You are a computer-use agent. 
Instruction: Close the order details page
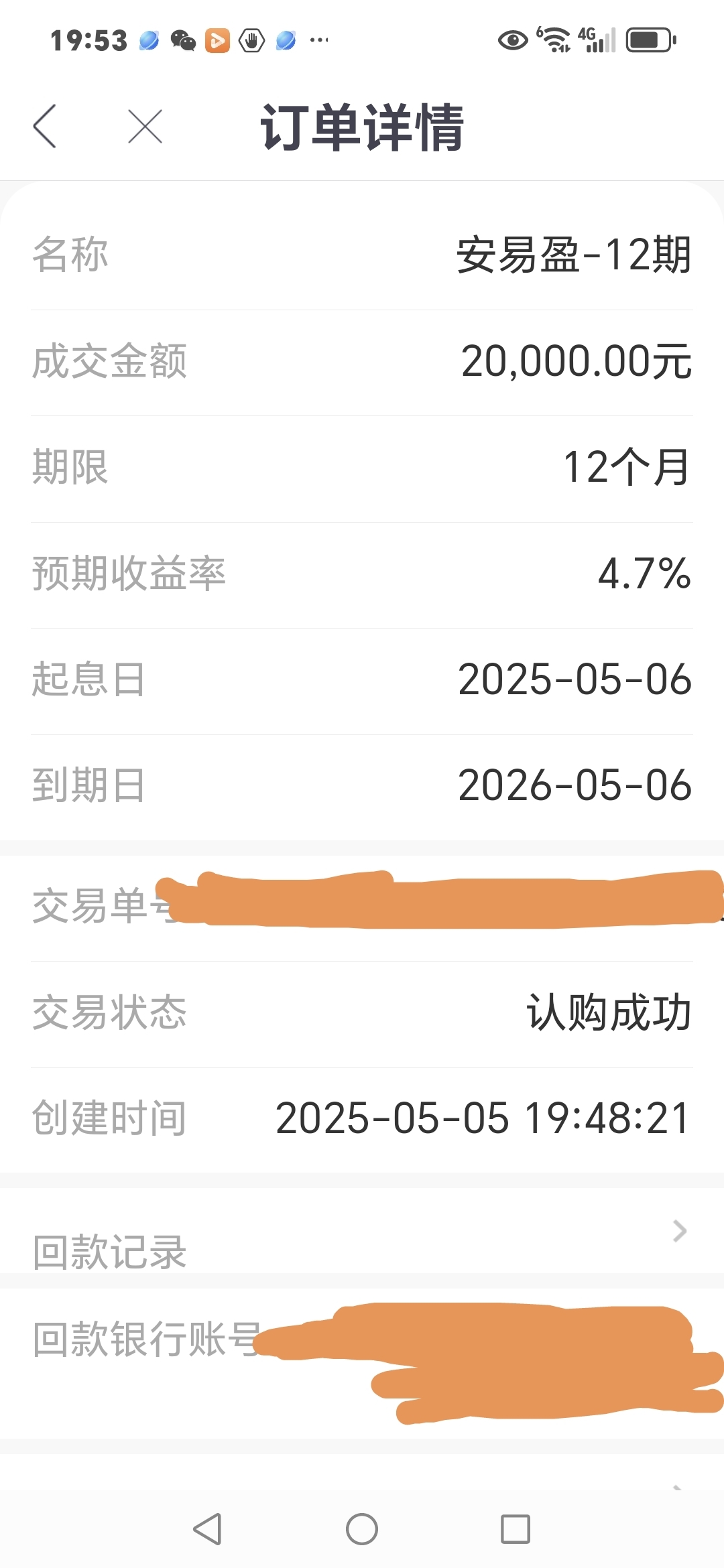(145, 127)
